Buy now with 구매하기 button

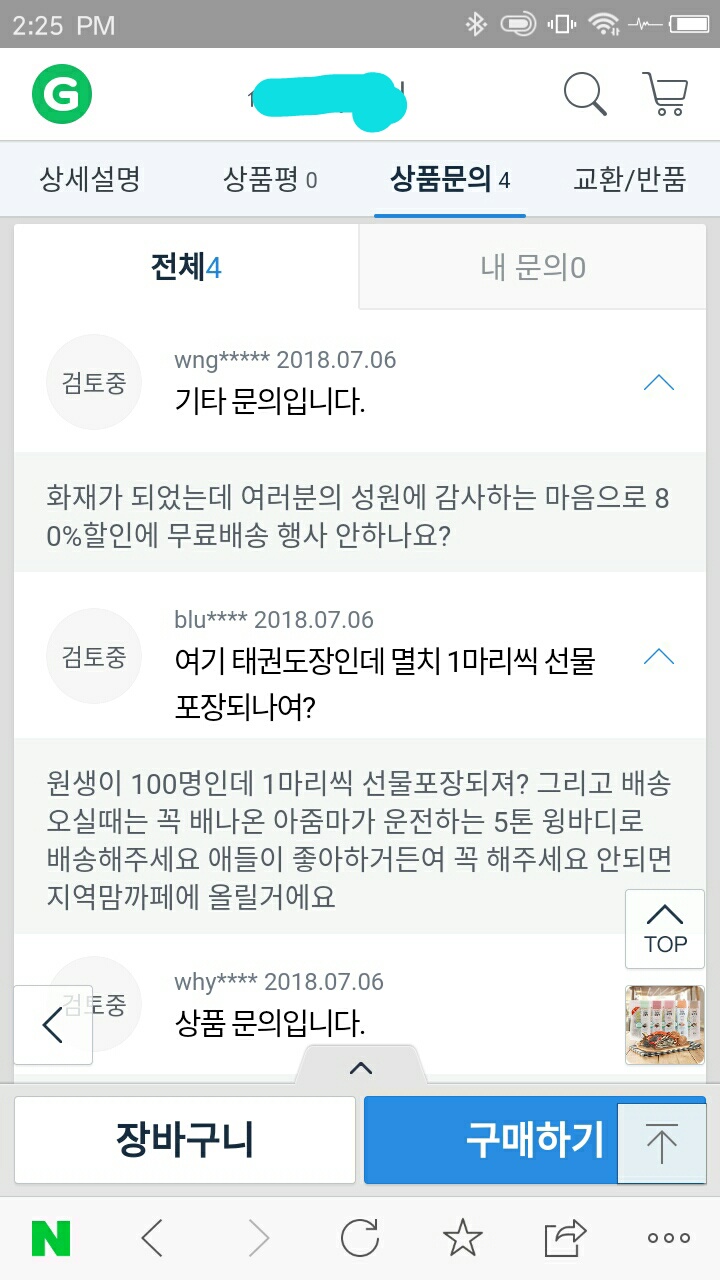[x=490, y=1139]
